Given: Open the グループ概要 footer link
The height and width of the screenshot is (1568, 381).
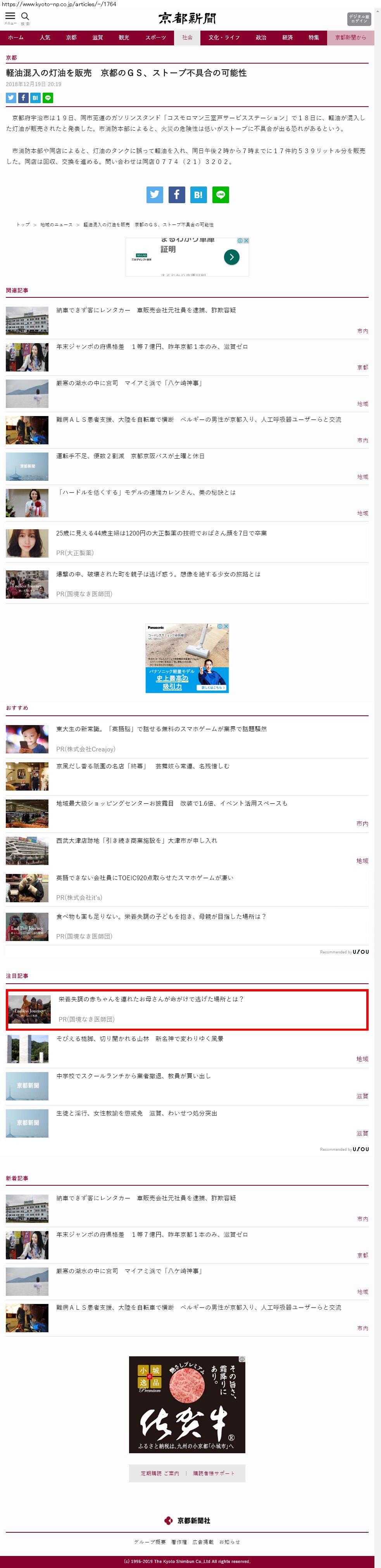Looking at the screenshot, I should [149, 1542].
